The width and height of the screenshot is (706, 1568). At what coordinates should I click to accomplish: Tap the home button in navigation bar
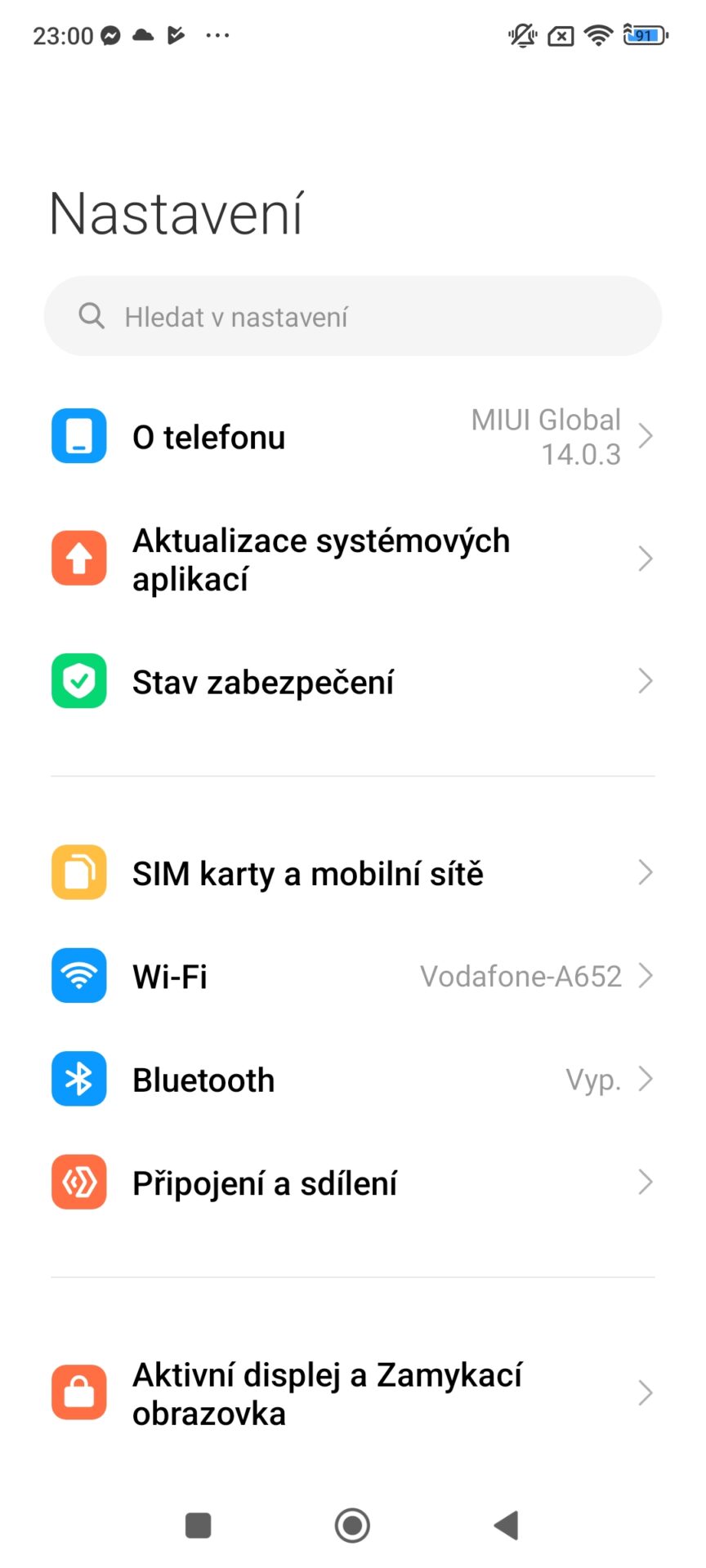point(352,1525)
